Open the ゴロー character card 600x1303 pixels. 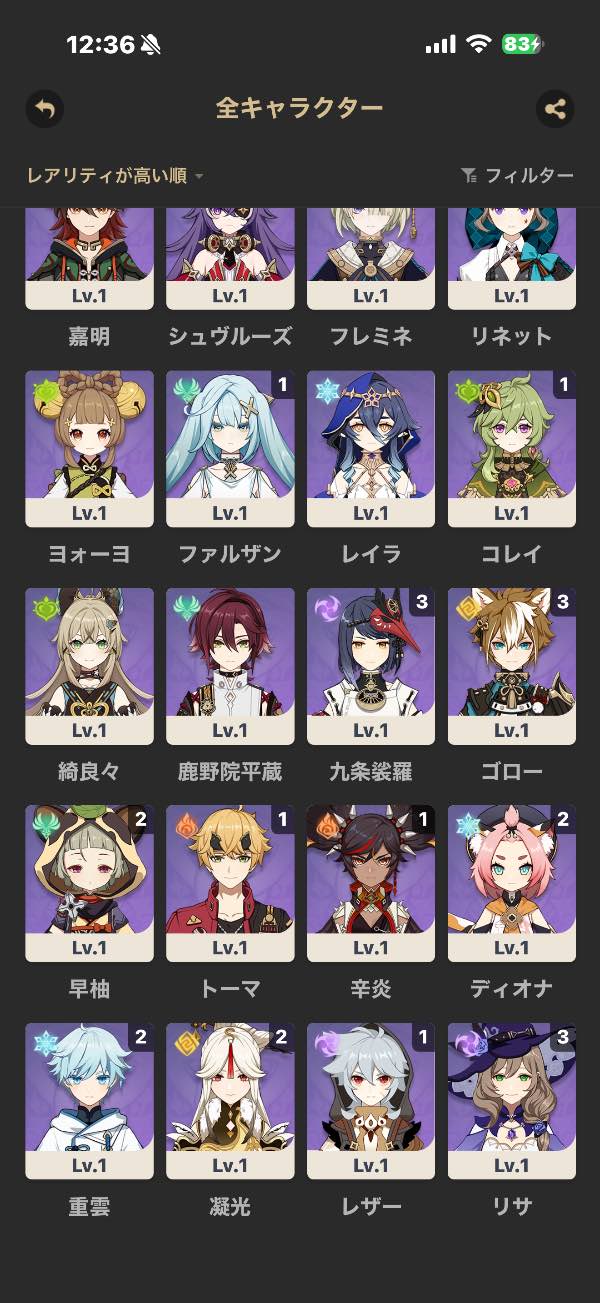(512, 666)
